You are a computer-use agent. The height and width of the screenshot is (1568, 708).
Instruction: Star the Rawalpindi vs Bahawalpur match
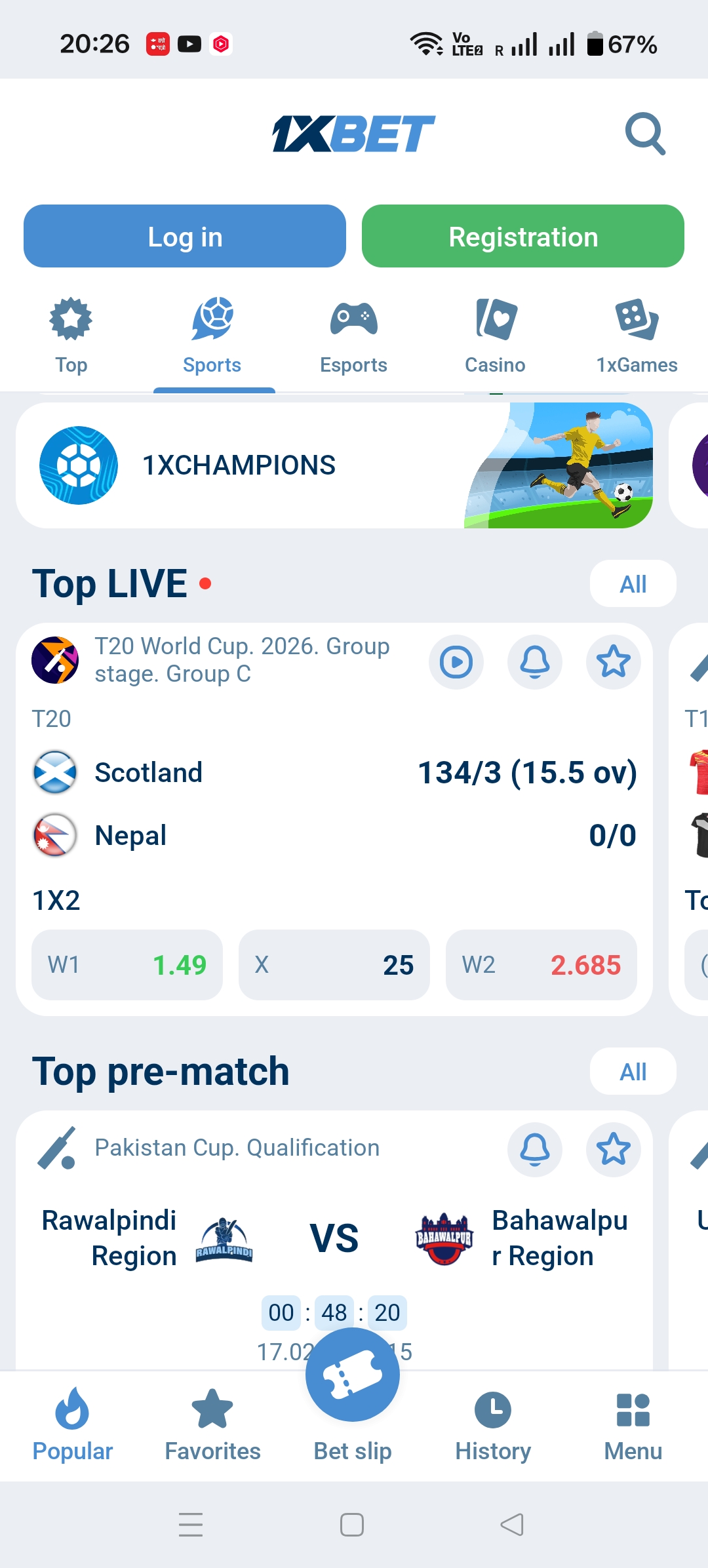click(613, 1150)
